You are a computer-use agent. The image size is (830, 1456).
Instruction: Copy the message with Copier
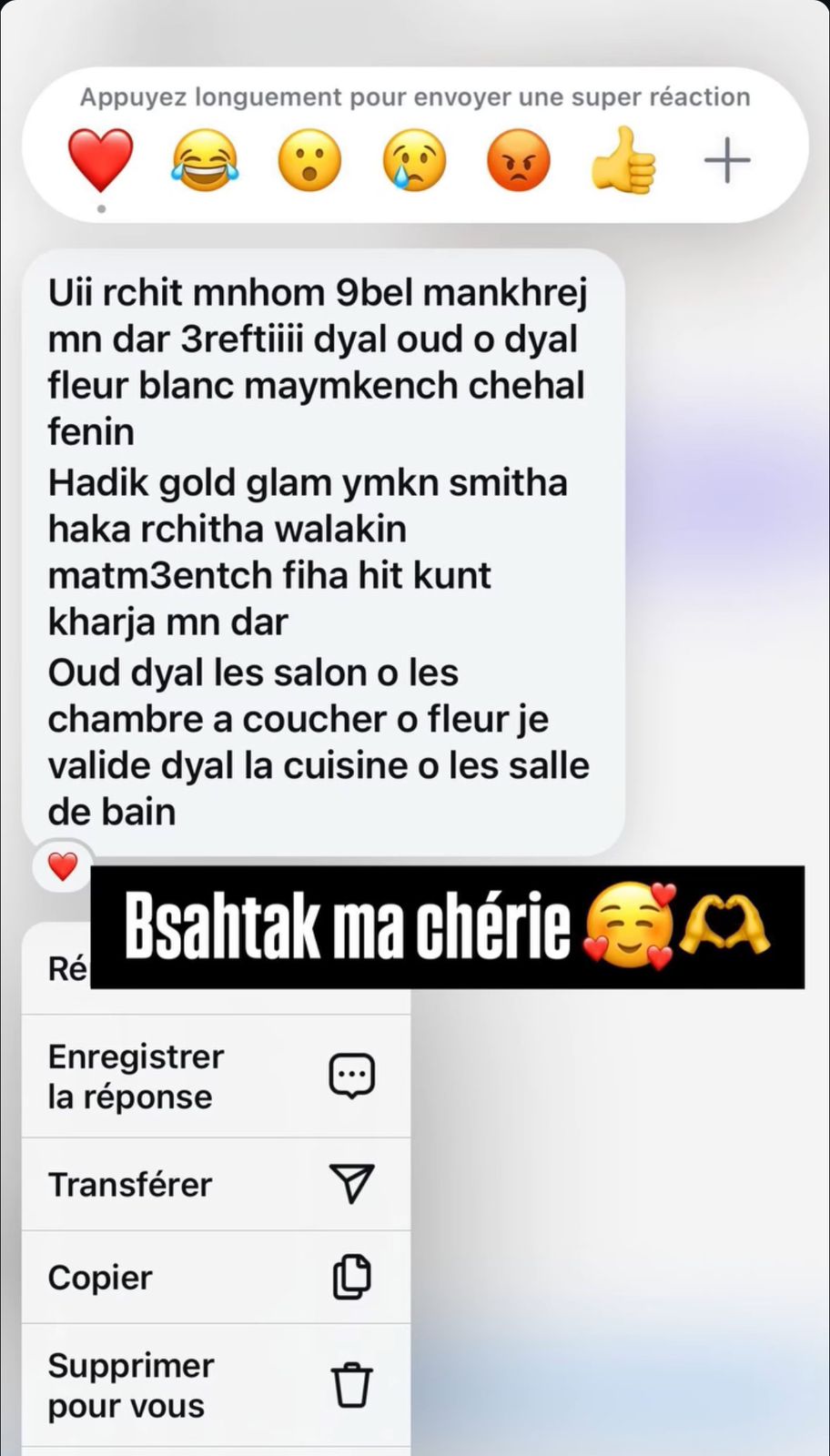coord(216,1277)
